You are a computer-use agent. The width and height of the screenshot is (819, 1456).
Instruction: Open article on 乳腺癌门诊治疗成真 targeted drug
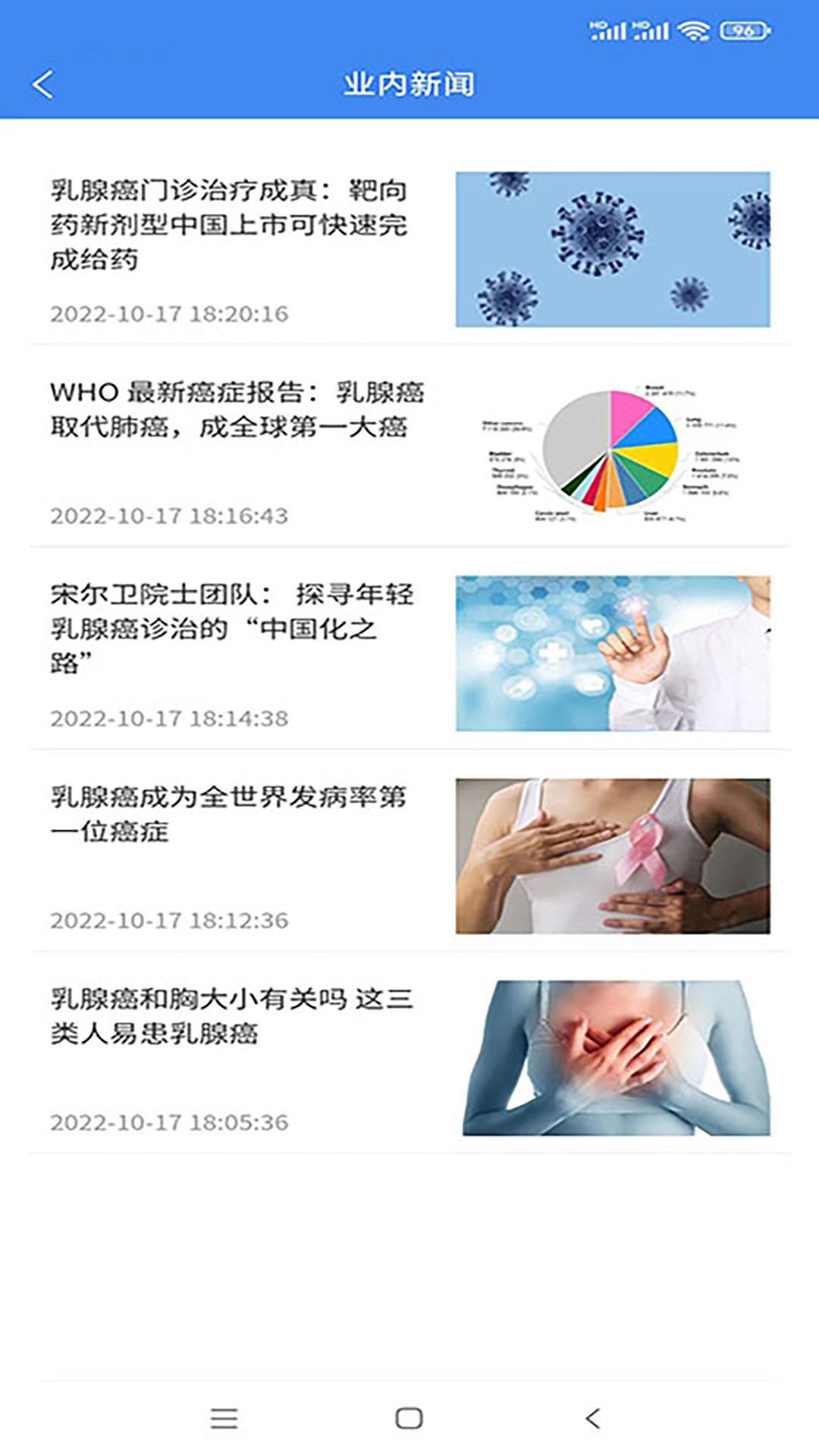point(229,224)
